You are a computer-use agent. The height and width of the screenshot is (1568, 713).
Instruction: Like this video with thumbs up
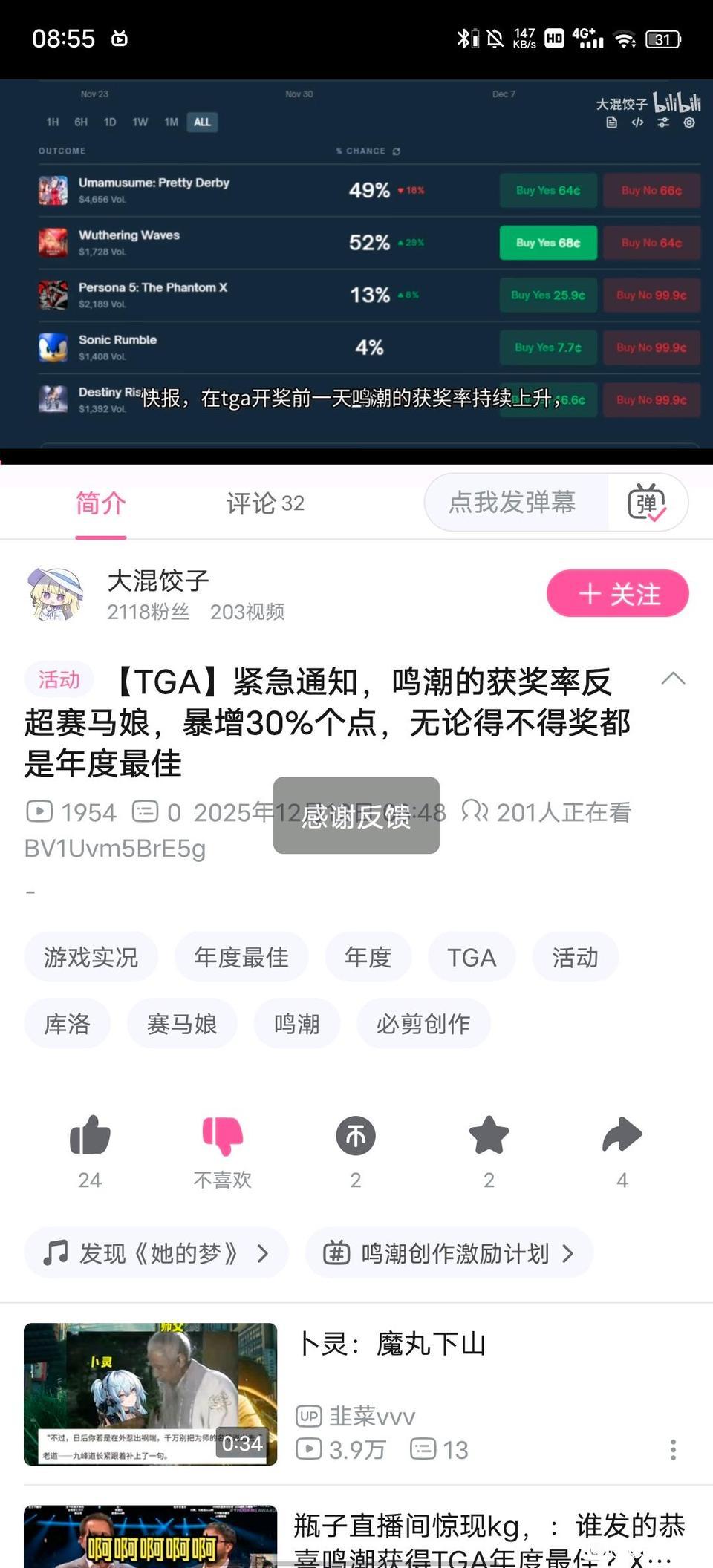pyautogui.click(x=90, y=1136)
